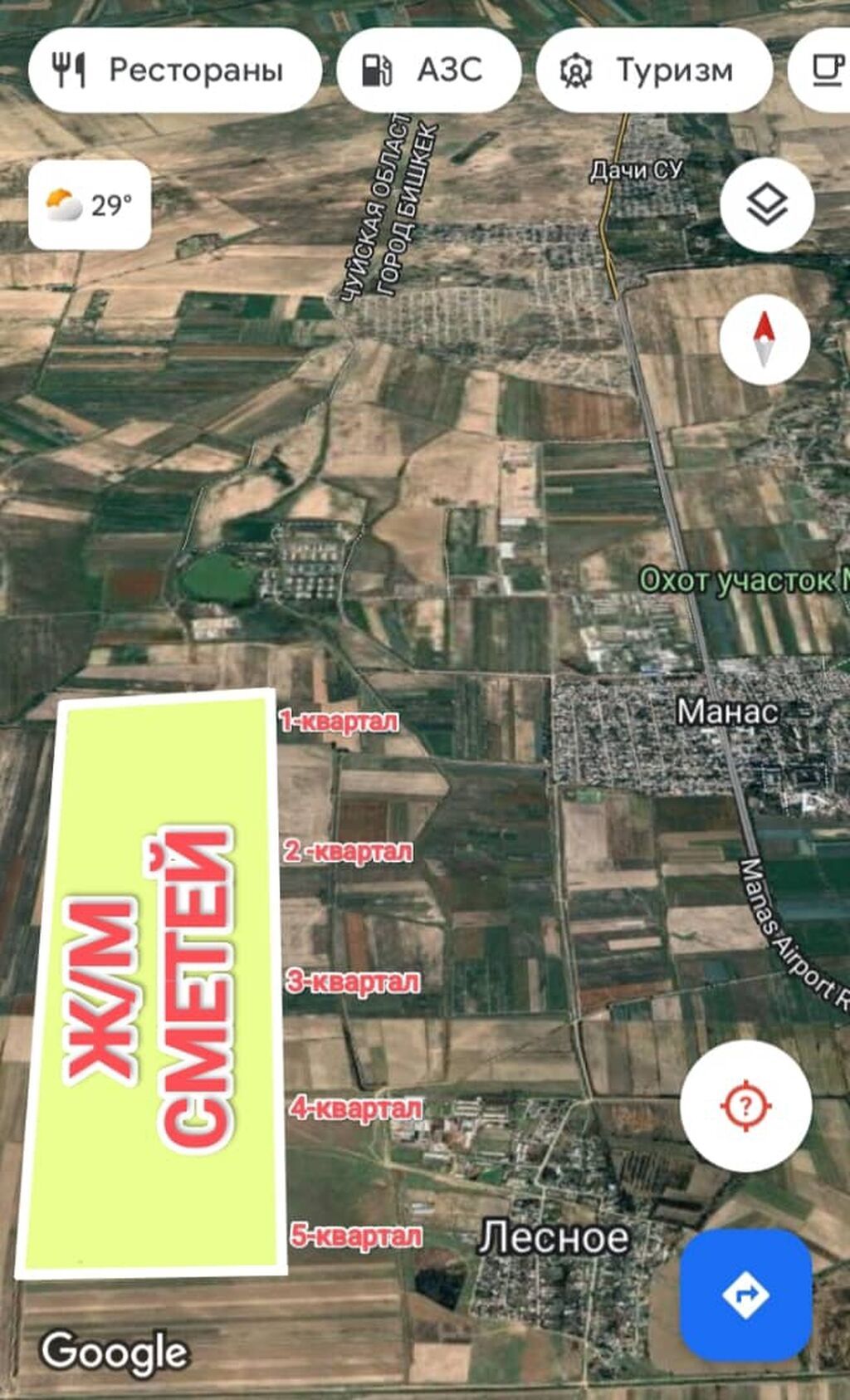This screenshot has height=1400, width=850.
Task: Open the 29° weather widget
Action: (x=90, y=205)
